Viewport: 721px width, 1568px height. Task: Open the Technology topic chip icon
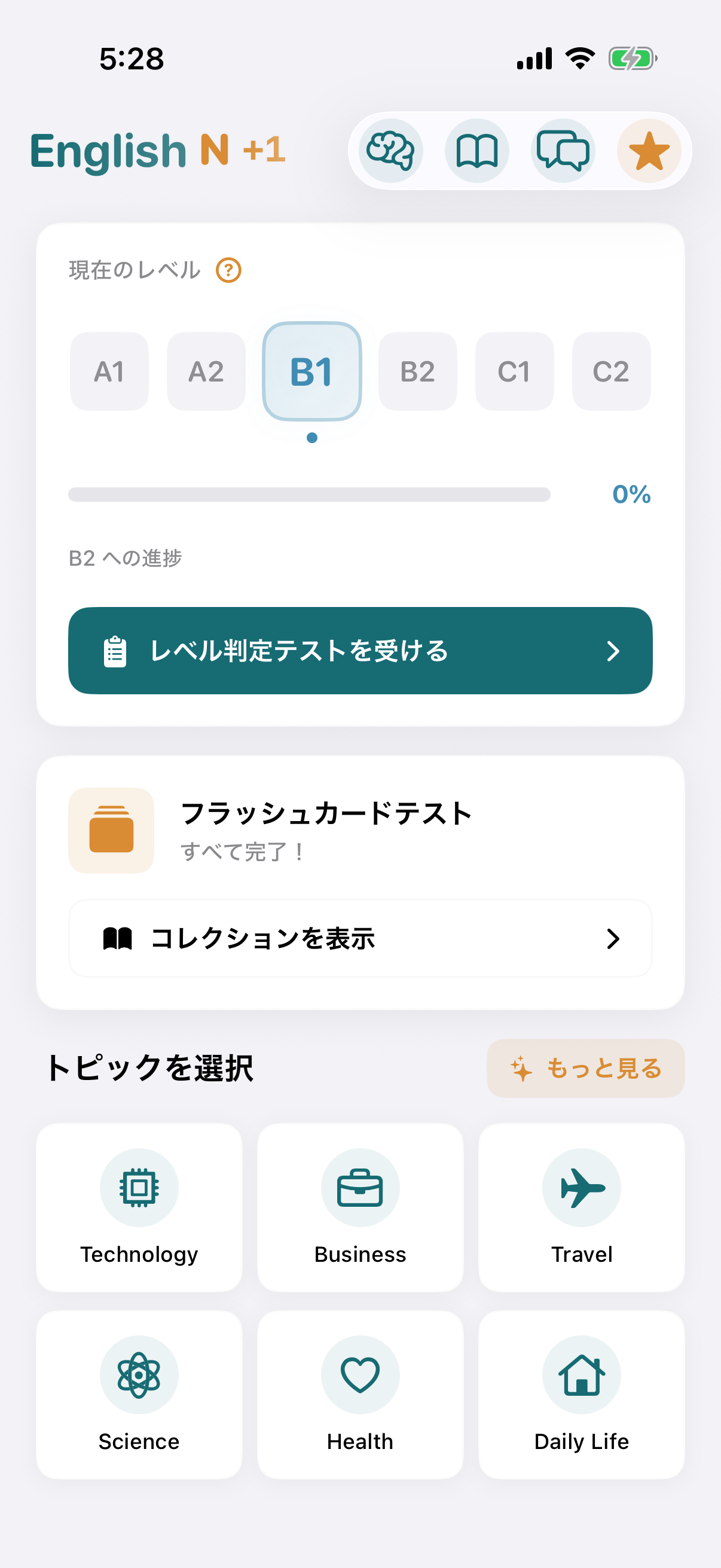139,1188
